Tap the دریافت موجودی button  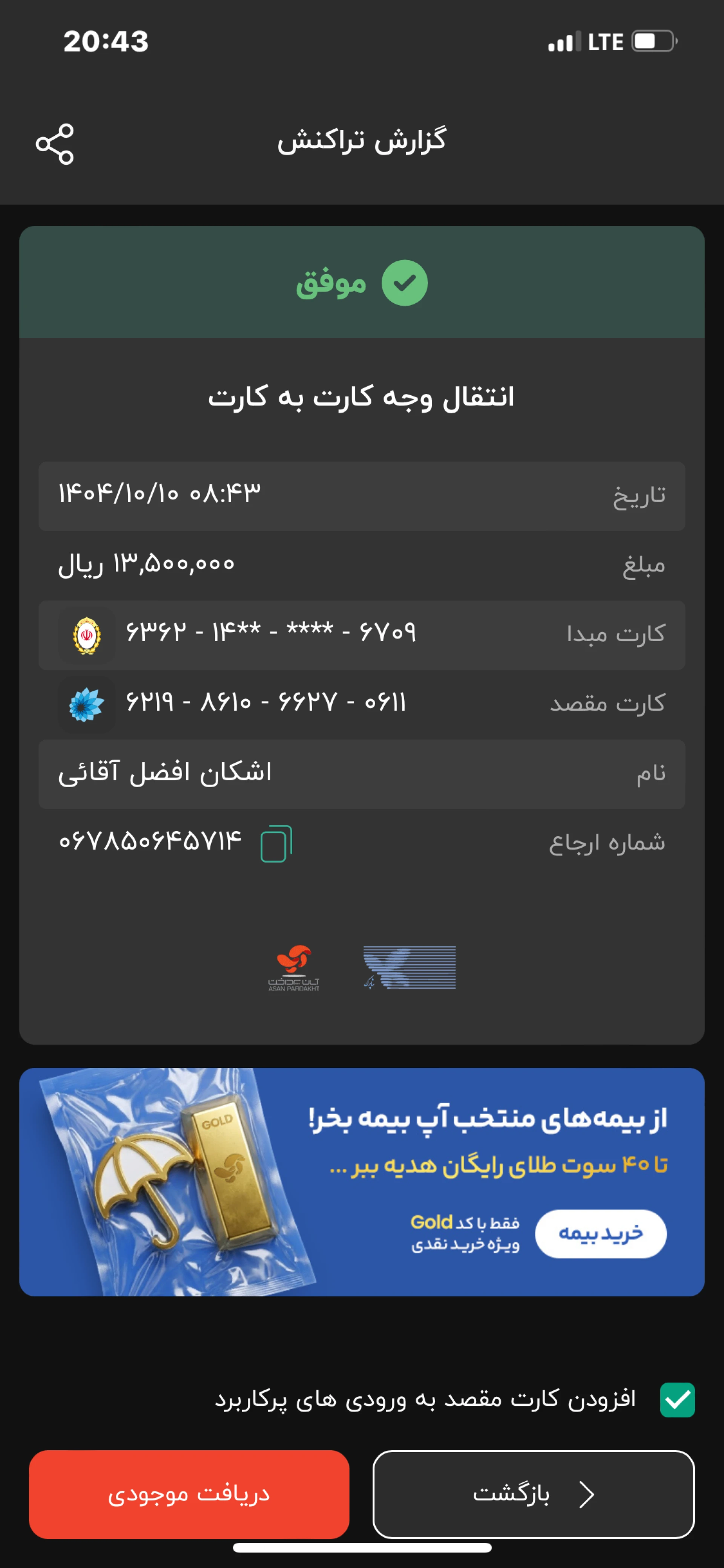(189, 1494)
